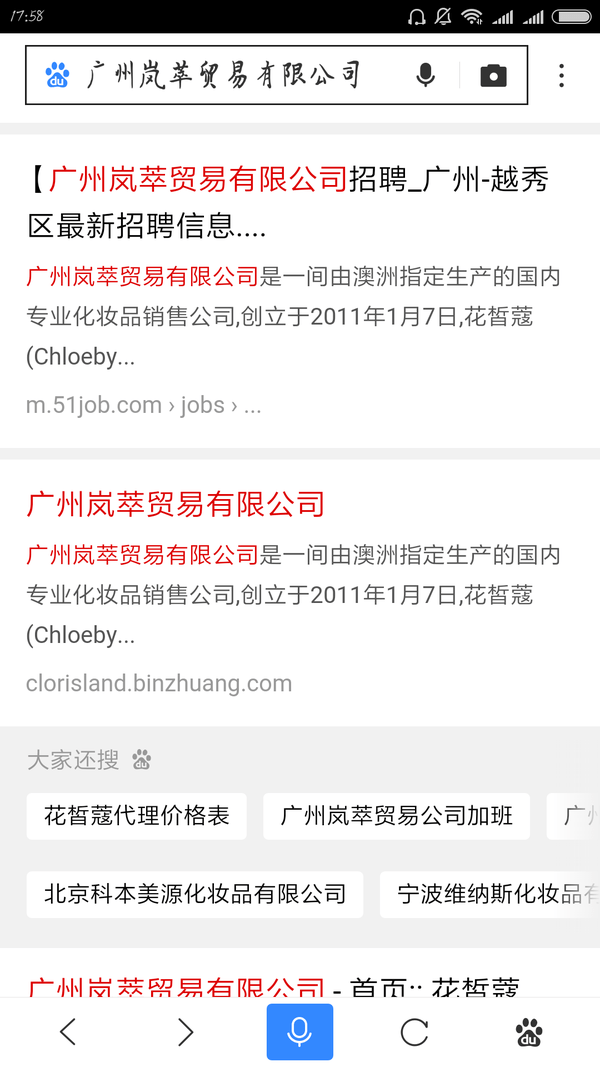Open the 51job 招聘 search result

288,203
